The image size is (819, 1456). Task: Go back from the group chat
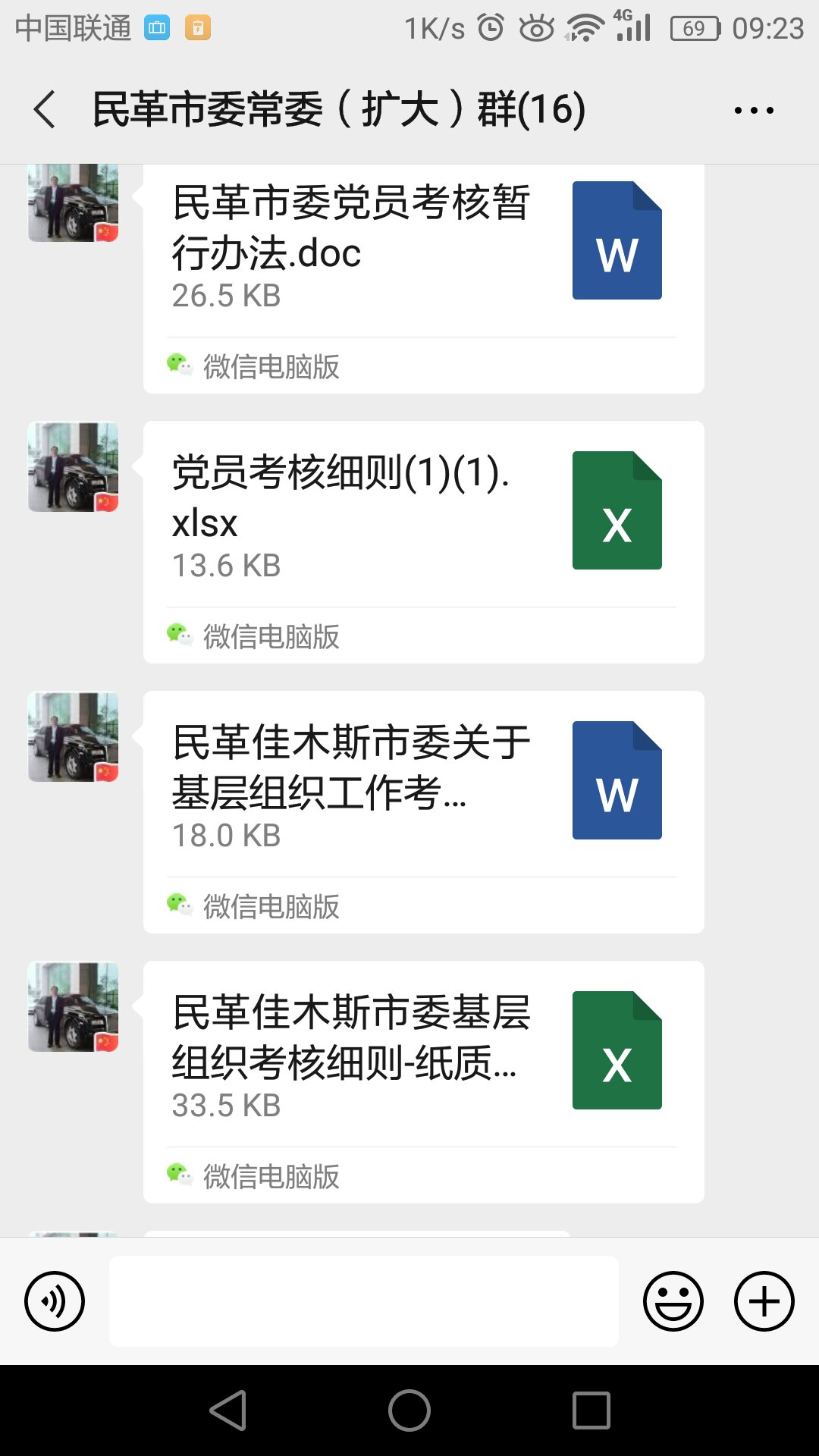click(45, 109)
